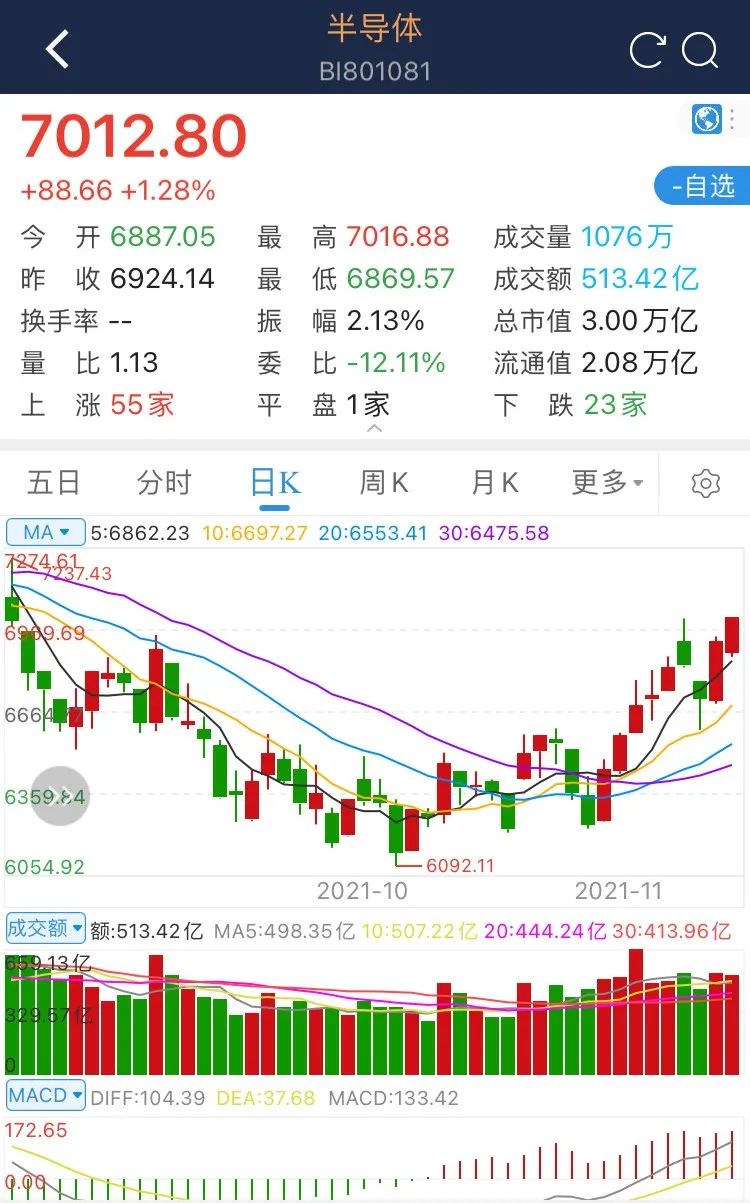Collapse the quote details chevron
The height and width of the screenshot is (1203, 750).
[375, 428]
